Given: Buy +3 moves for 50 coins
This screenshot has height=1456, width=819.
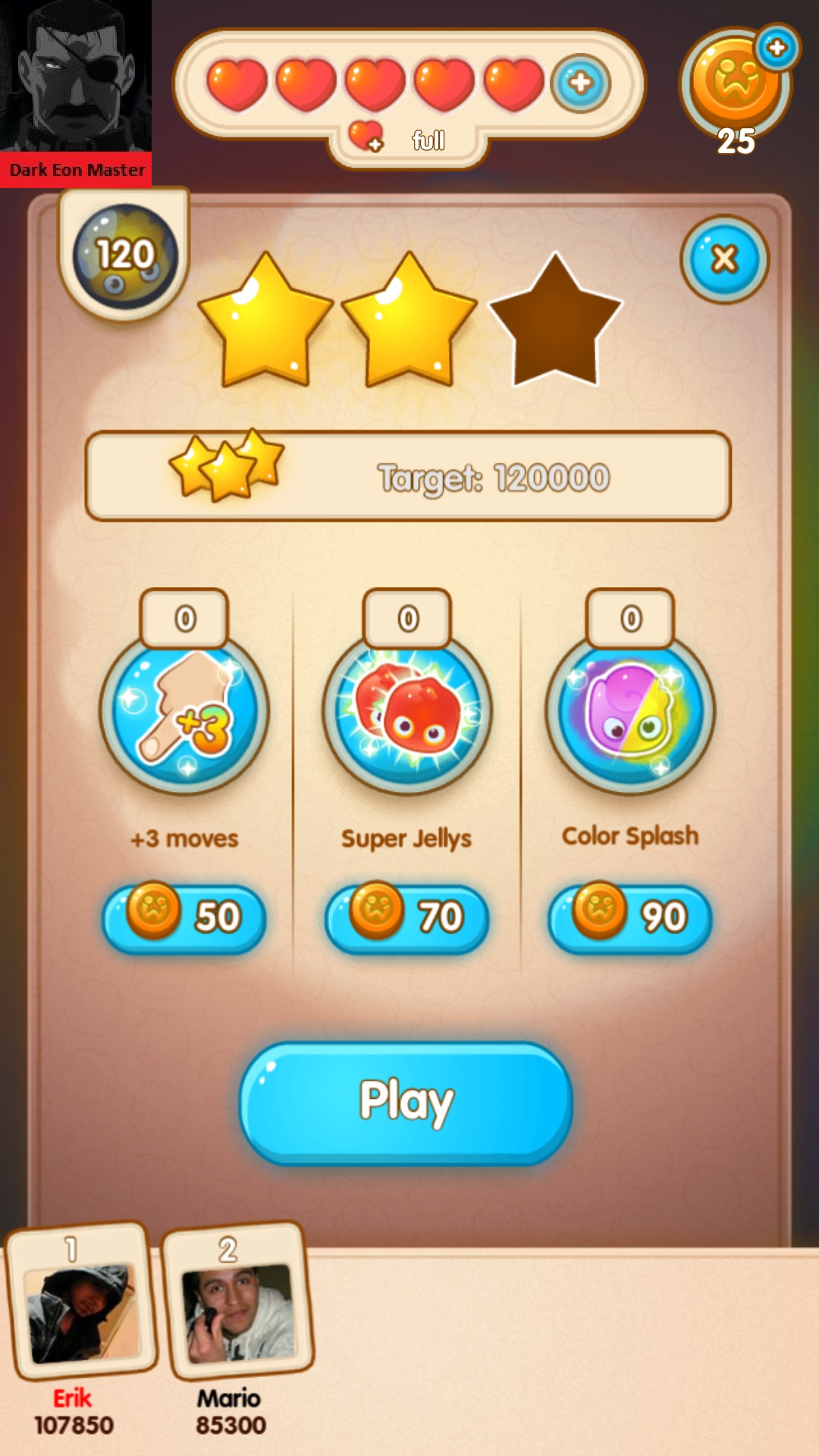Looking at the screenshot, I should tap(184, 918).
